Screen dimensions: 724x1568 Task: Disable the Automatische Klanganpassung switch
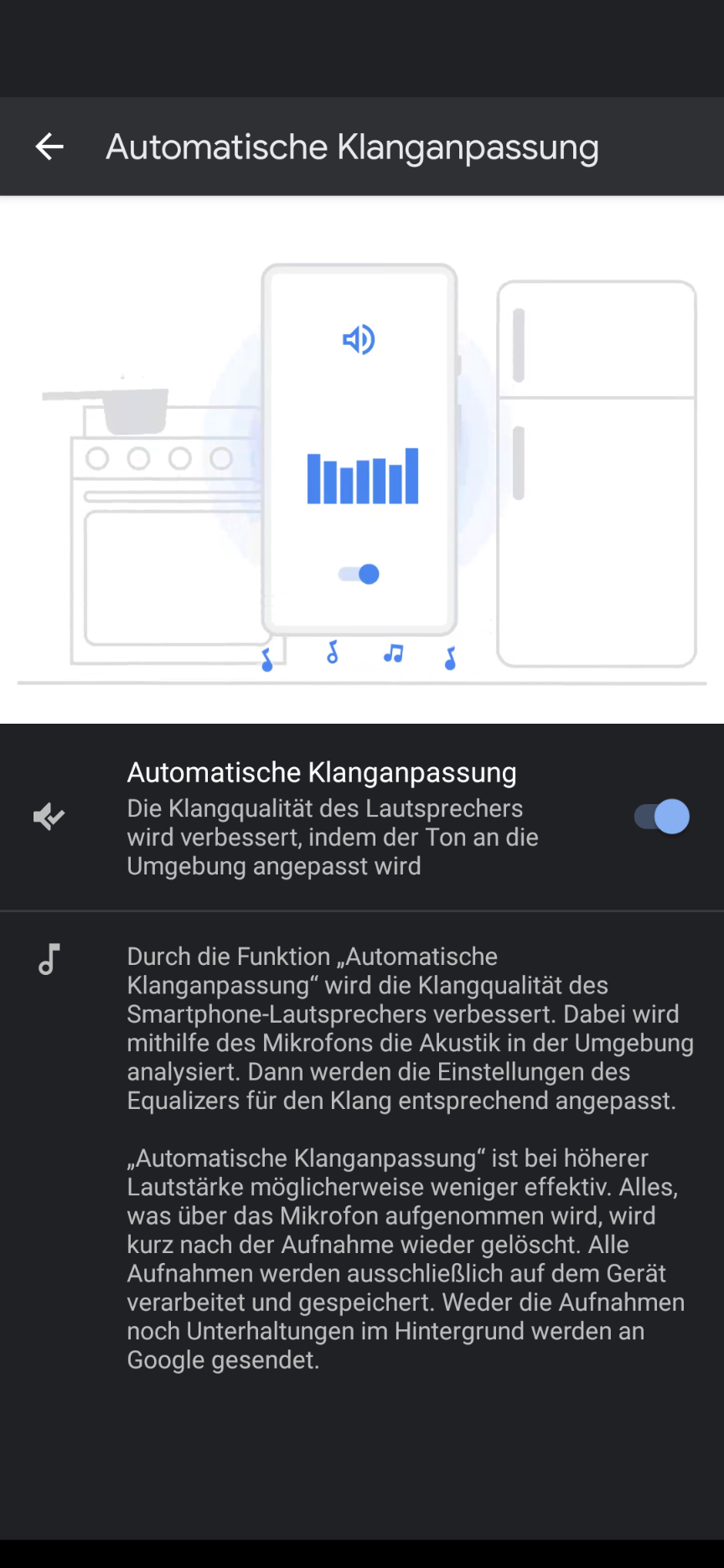coord(661,817)
